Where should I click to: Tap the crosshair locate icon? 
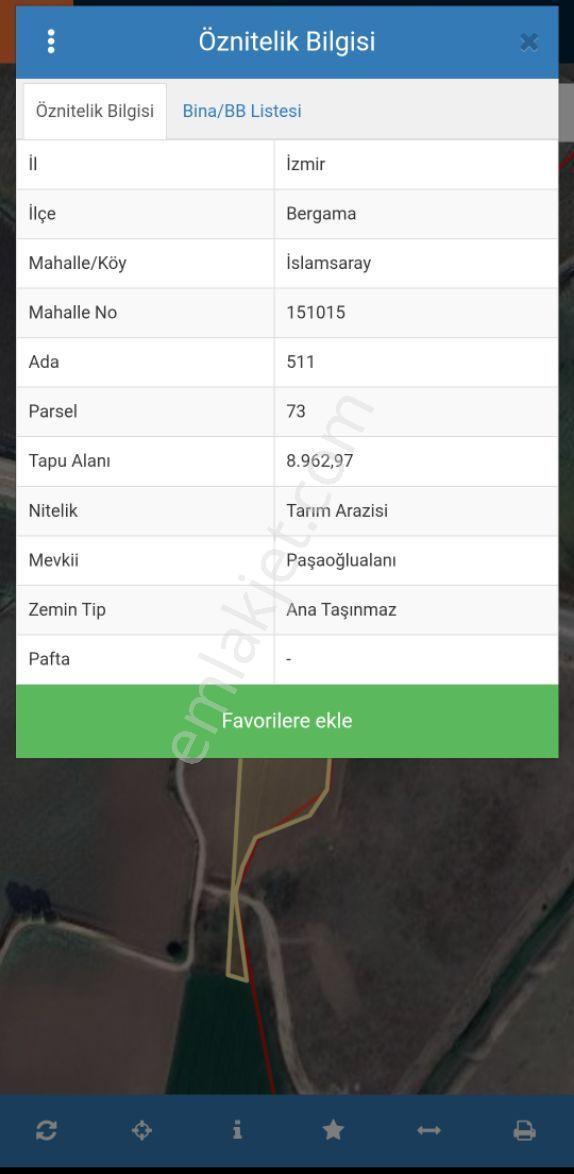[x=141, y=1130]
